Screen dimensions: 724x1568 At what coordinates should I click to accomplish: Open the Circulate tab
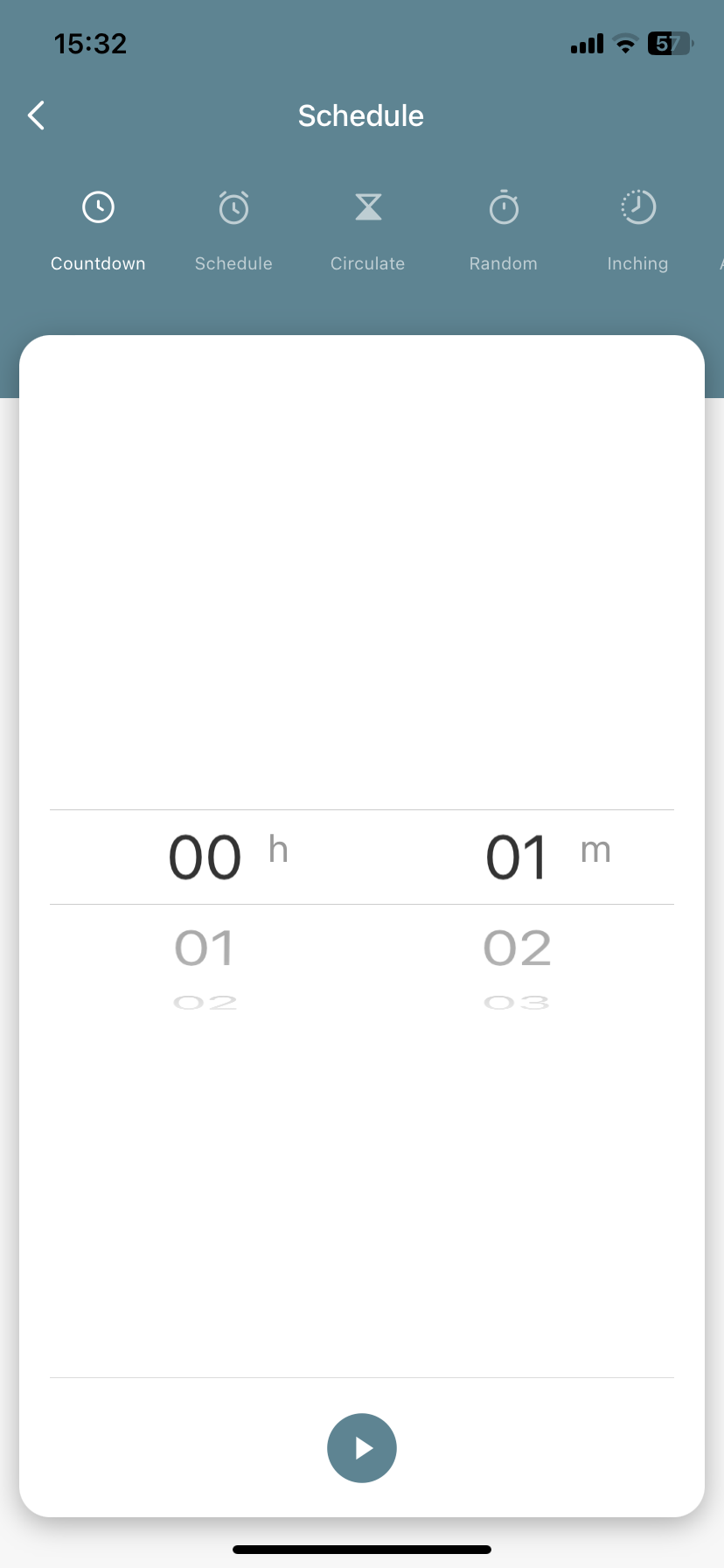pyautogui.click(x=368, y=231)
